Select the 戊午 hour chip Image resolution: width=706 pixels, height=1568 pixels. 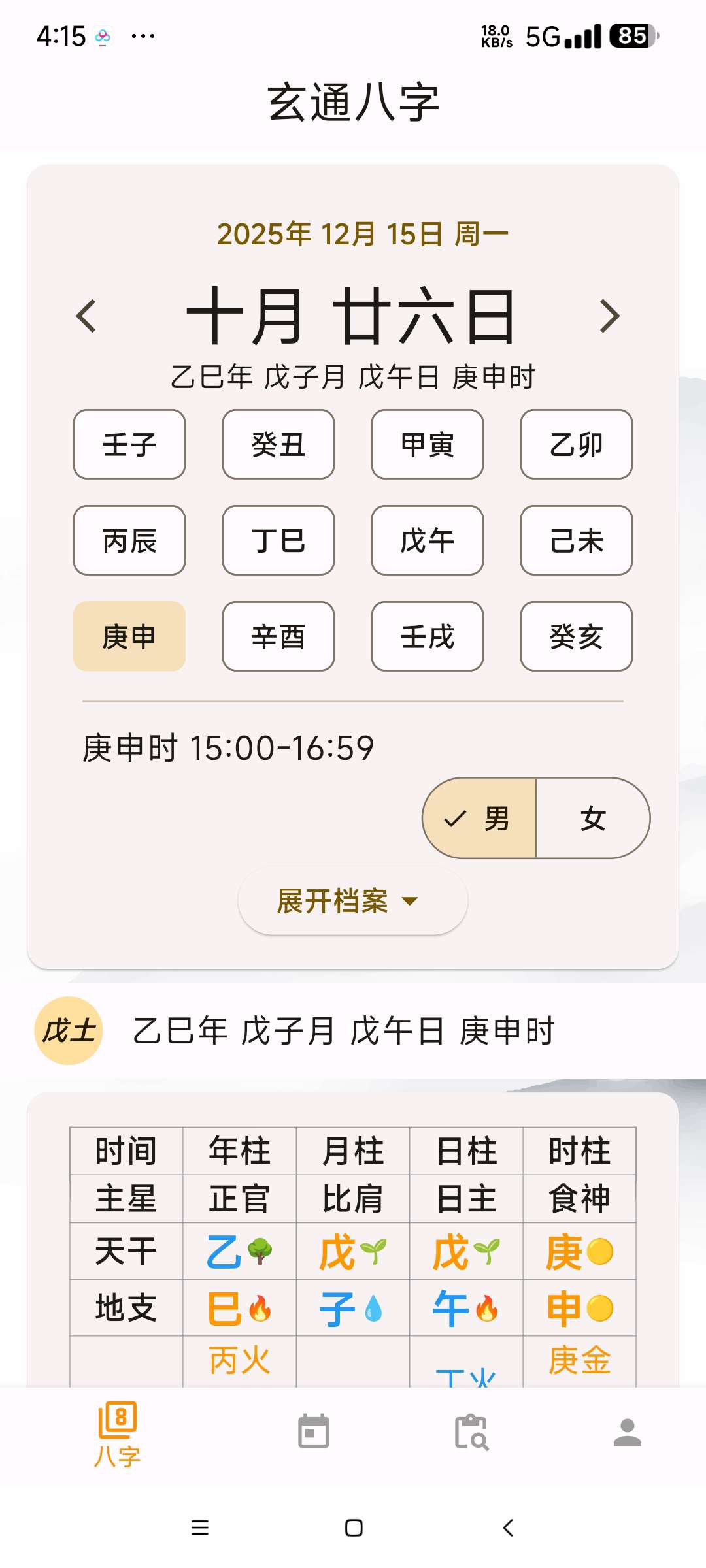tap(428, 540)
